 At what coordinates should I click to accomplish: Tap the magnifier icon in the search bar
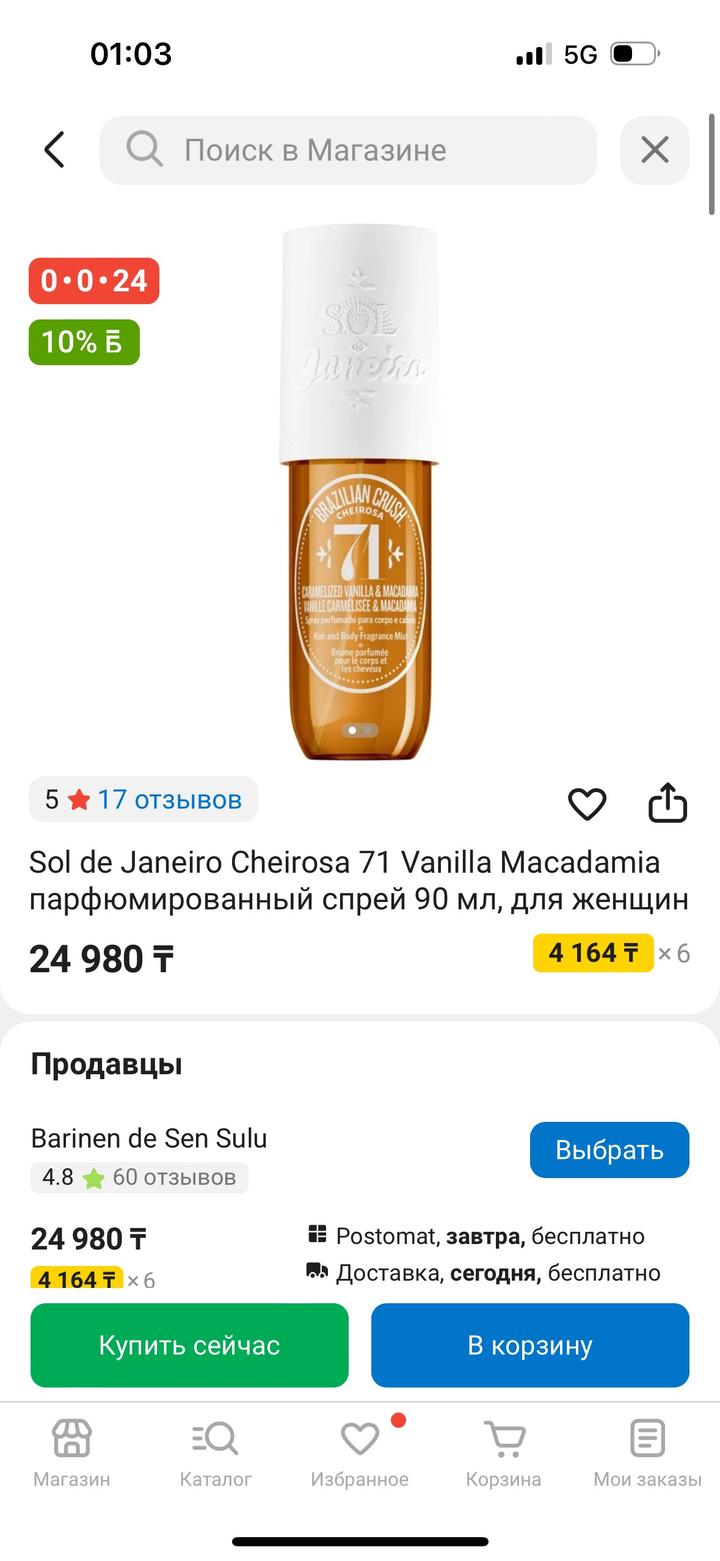point(143,150)
